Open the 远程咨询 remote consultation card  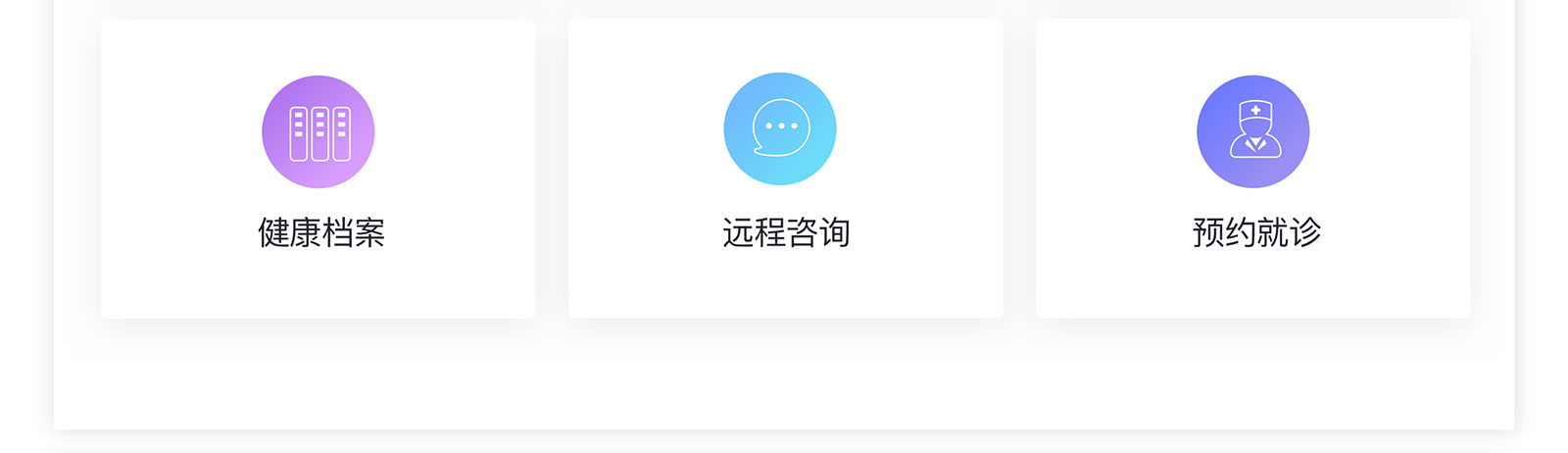[785, 169]
